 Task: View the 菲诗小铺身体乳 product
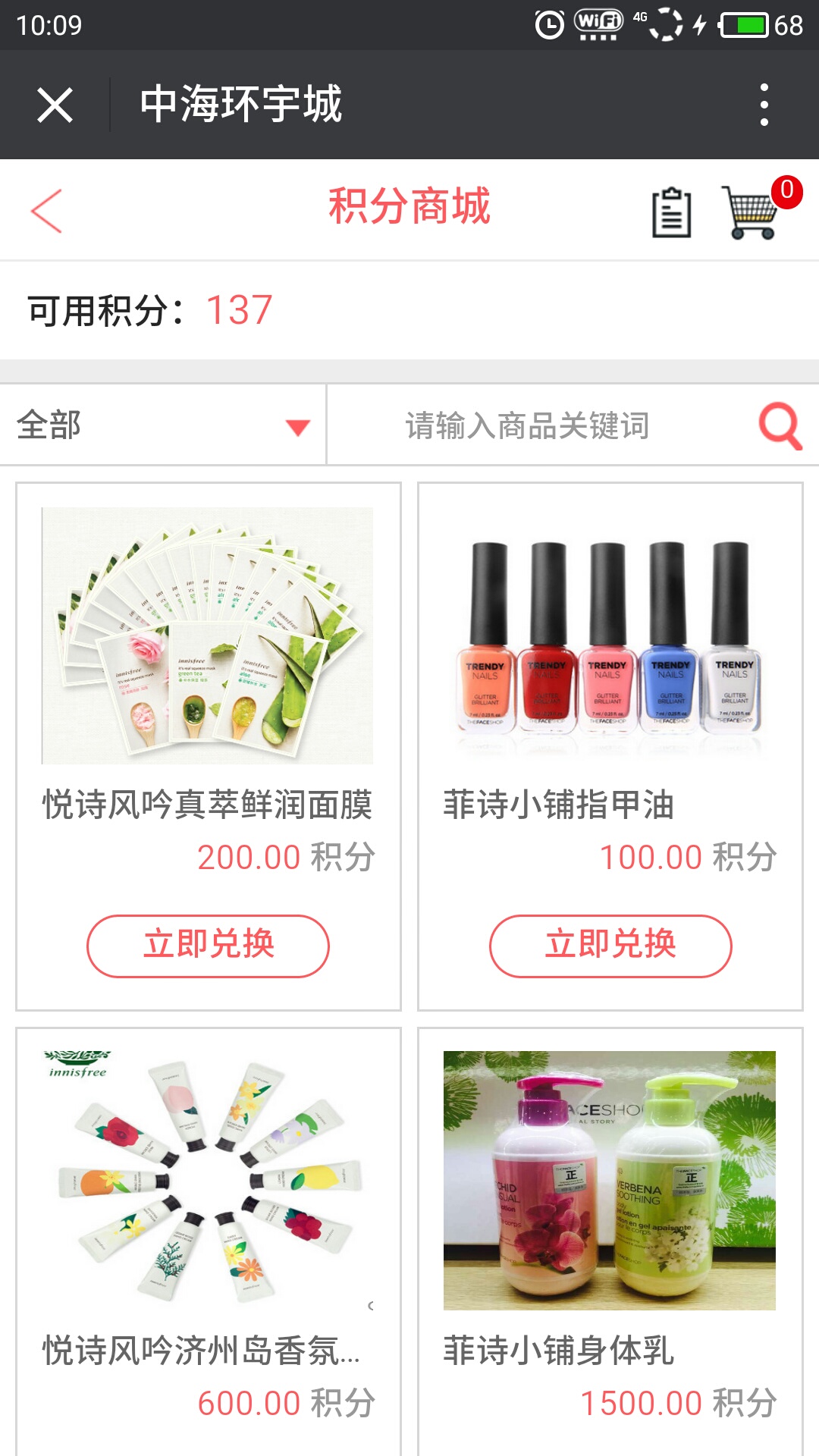(610, 1180)
